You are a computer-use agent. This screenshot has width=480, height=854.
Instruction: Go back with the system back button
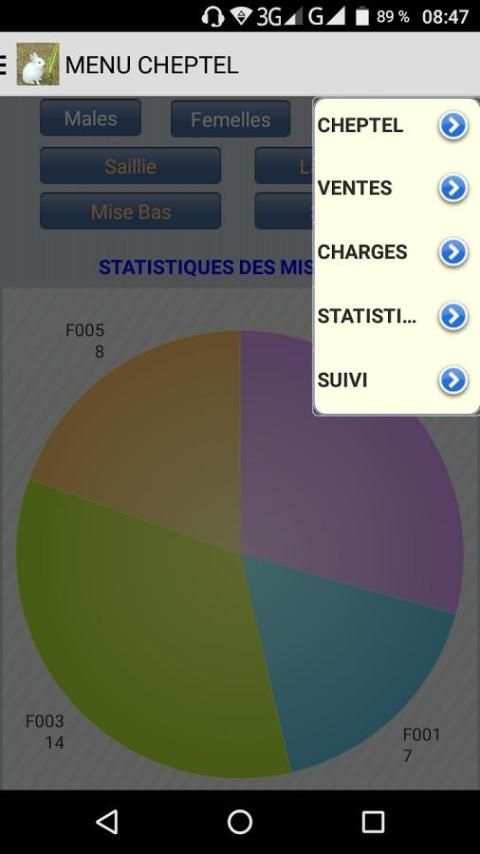pos(107,821)
